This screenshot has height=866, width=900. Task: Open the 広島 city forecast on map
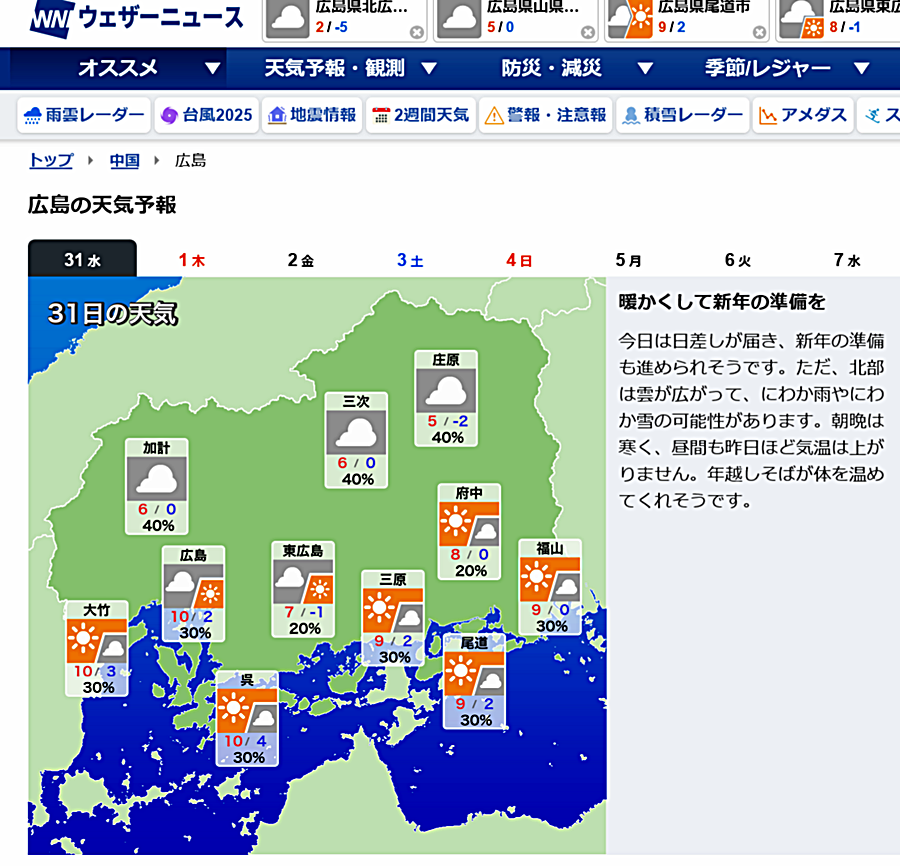coord(194,593)
